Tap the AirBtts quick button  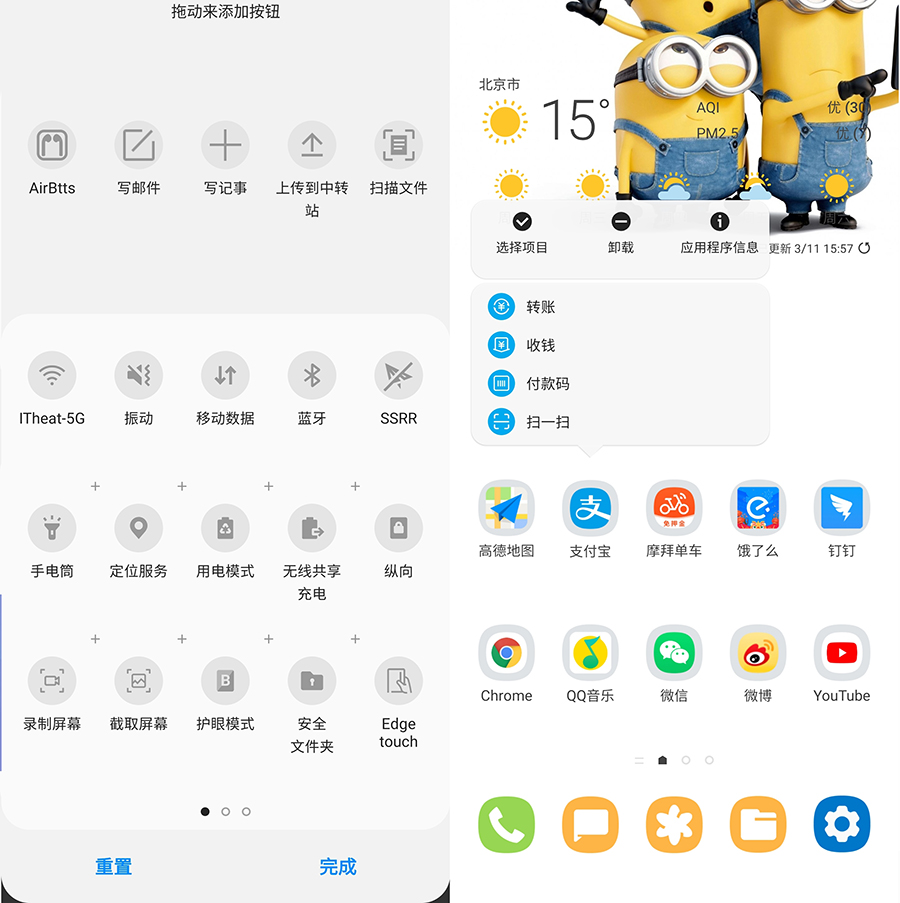[52, 146]
